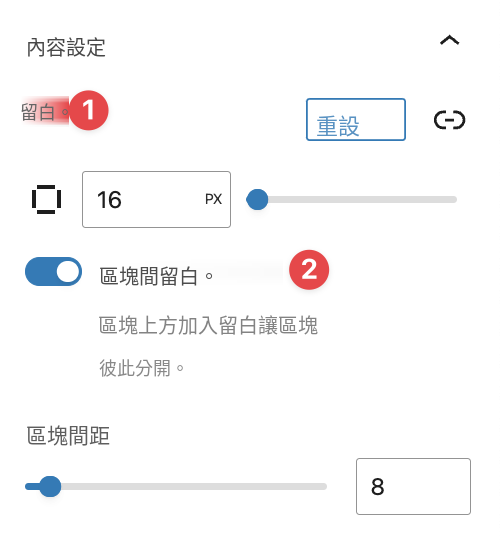Turn off the 區塊間留白 toggle

tap(53, 272)
